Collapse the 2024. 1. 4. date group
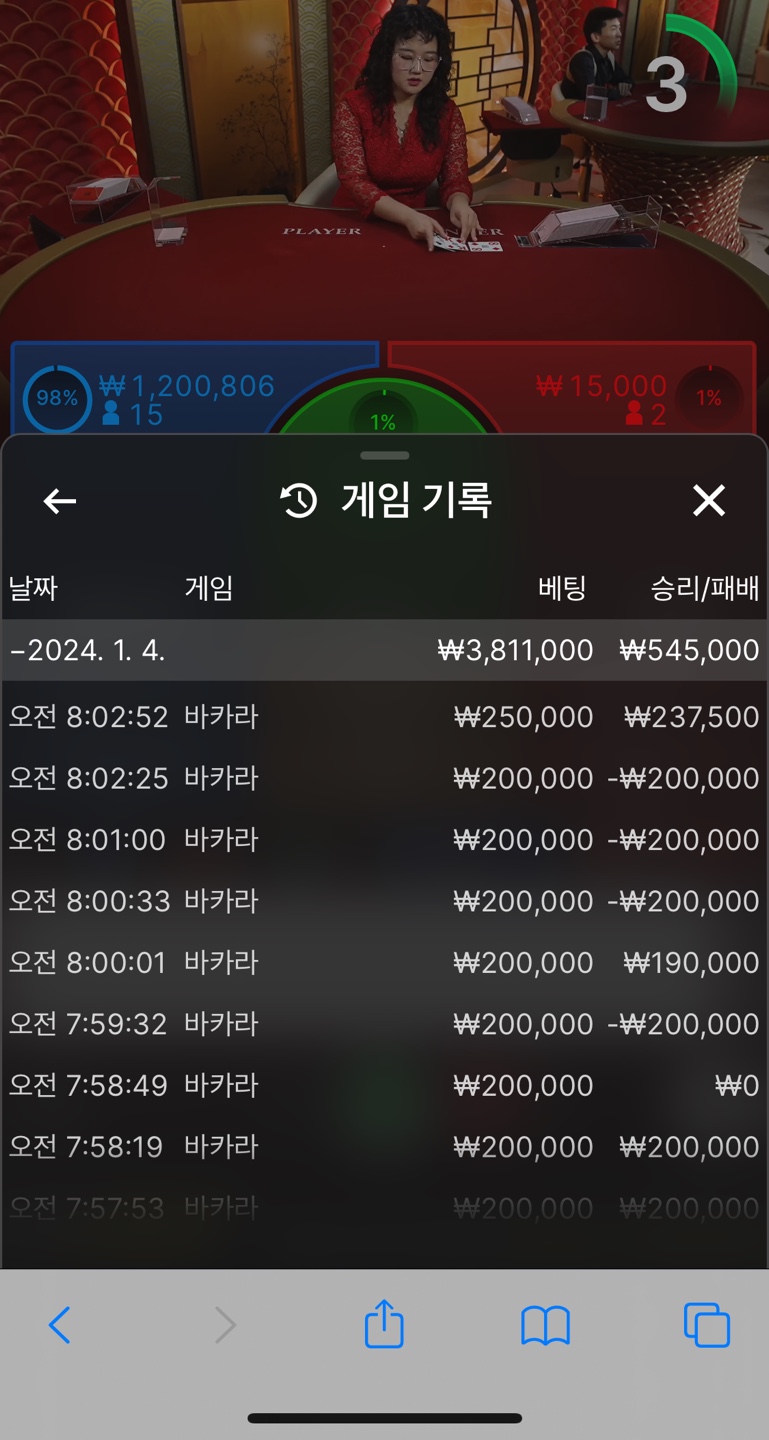The width and height of the screenshot is (769, 1440). (384, 650)
